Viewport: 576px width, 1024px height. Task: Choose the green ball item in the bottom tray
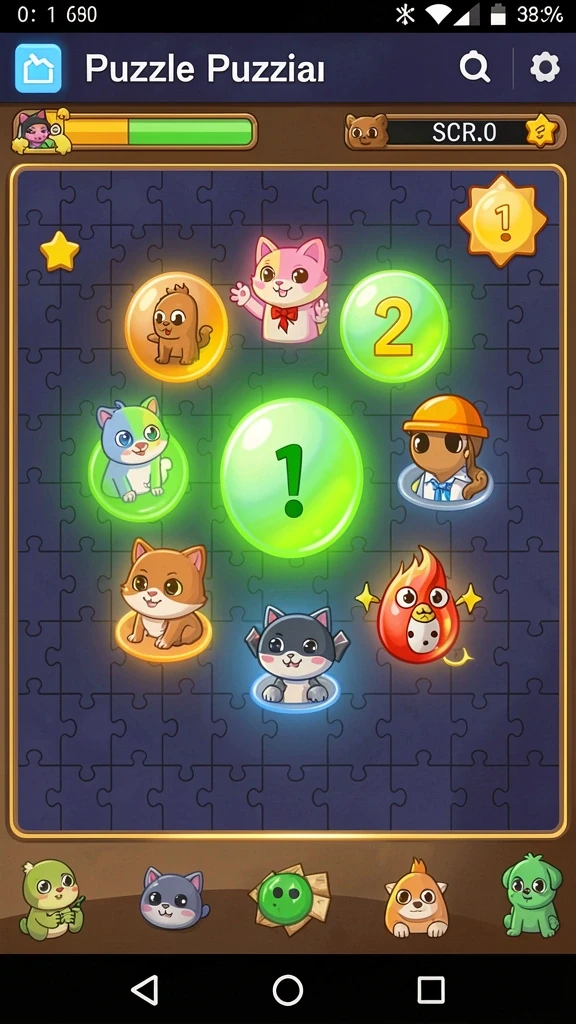point(289,899)
